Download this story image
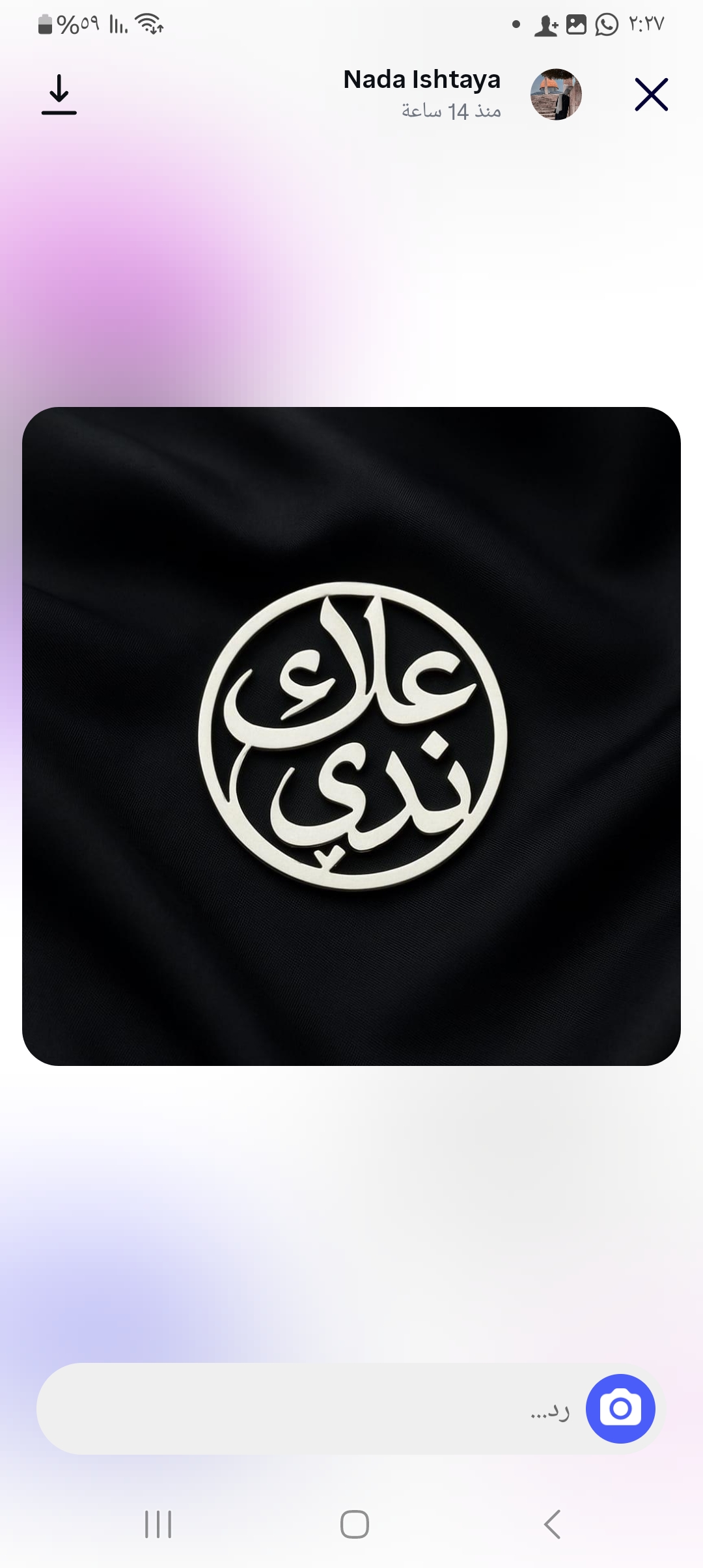Image resolution: width=703 pixels, height=1568 pixels. 59,95
